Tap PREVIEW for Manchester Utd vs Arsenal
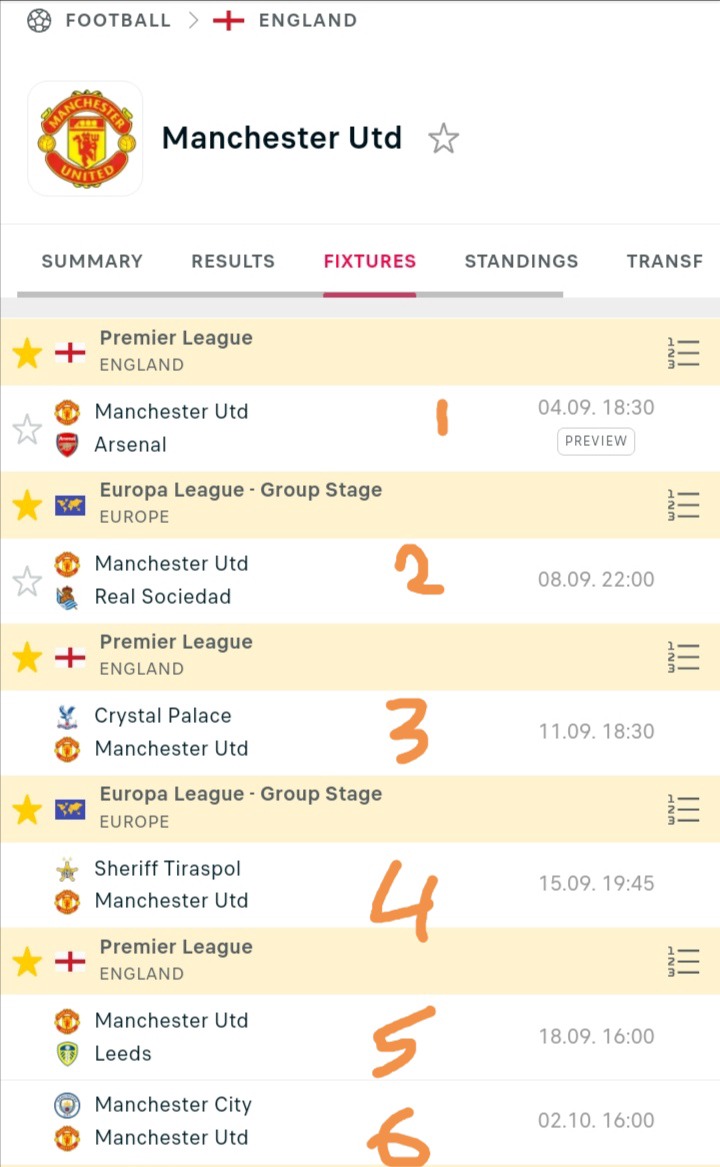720x1167 pixels. point(596,441)
